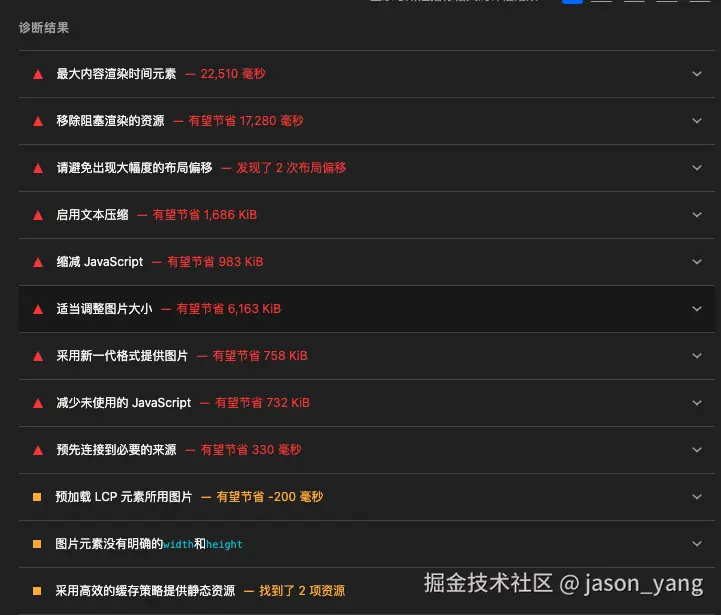Expand the 减少未使用的 JavaScript audit
Screen dimensions: 721x615
(x=697, y=403)
